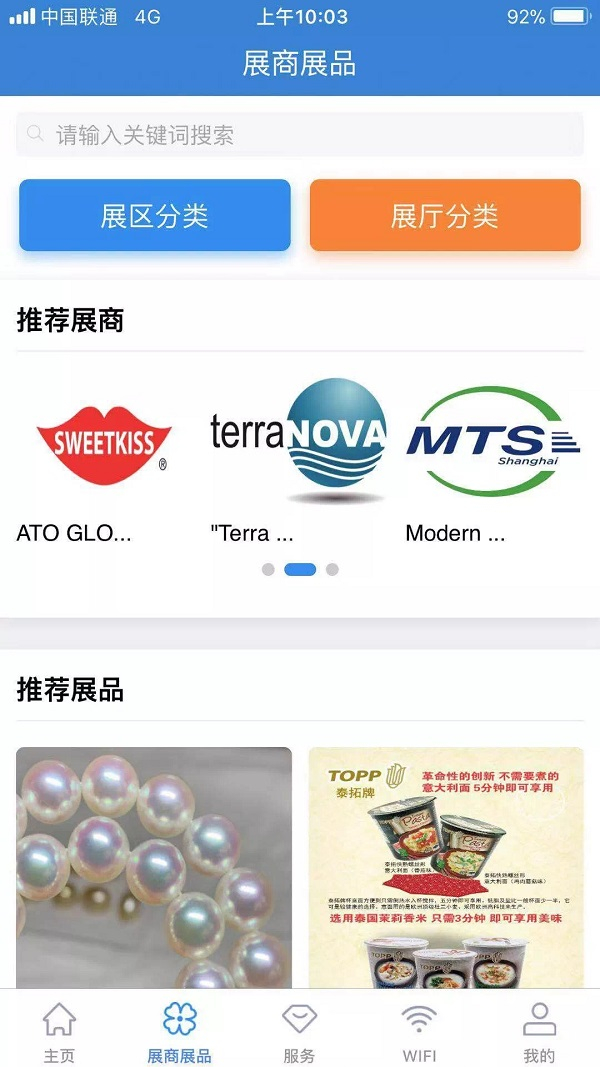Tap the keyword search field
The width and height of the screenshot is (600, 1067).
300,135
